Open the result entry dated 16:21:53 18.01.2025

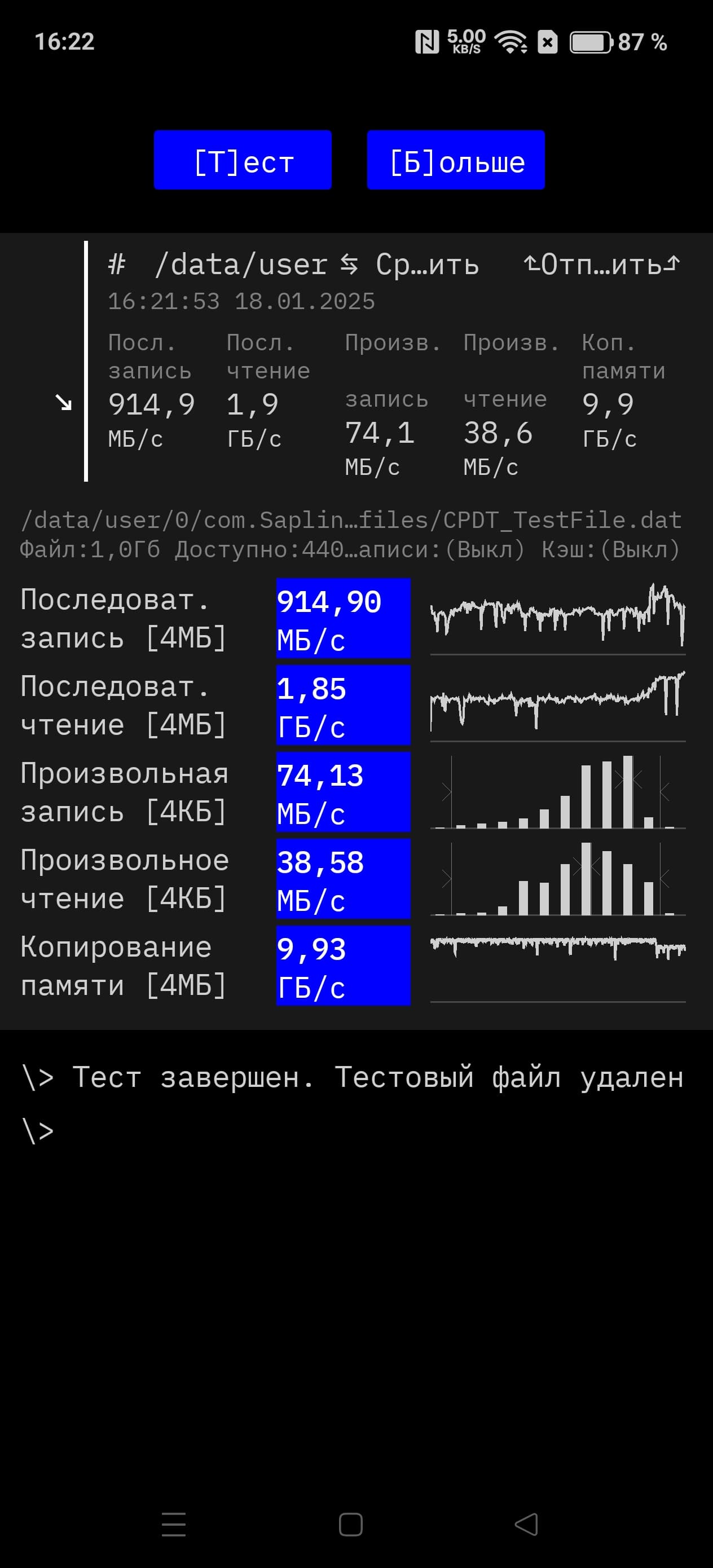click(x=241, y=301)
